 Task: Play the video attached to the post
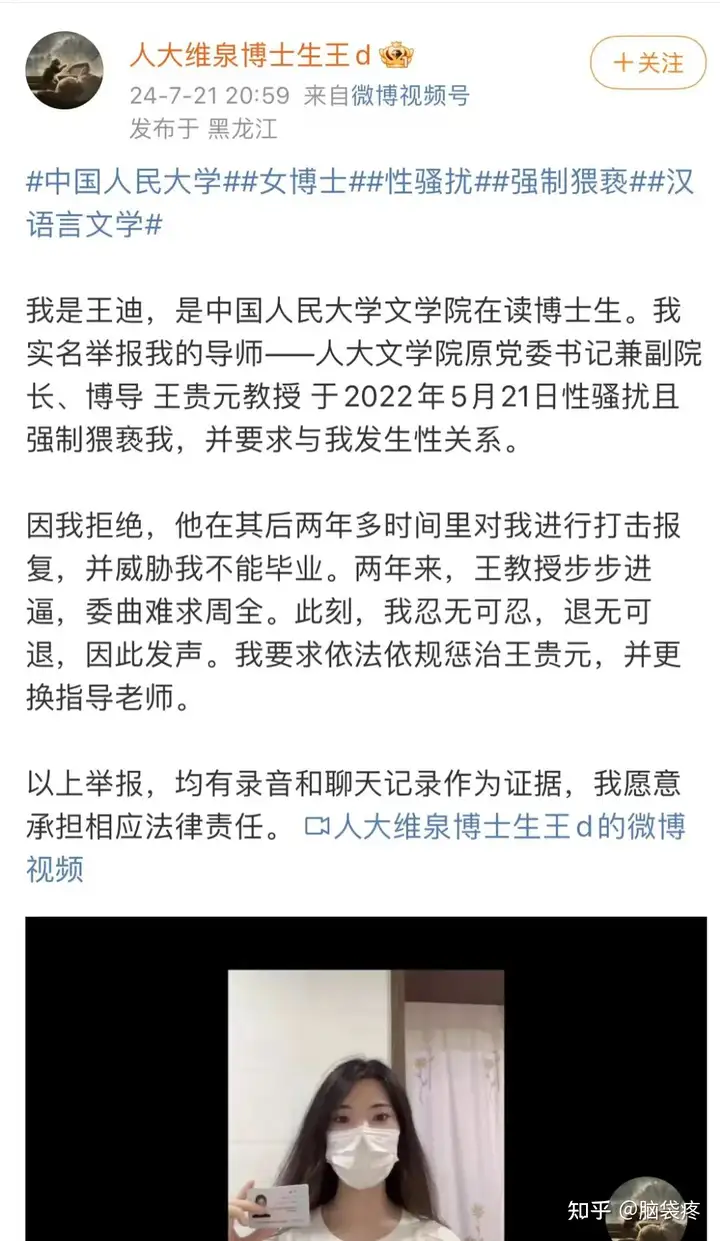[365, 1080]
